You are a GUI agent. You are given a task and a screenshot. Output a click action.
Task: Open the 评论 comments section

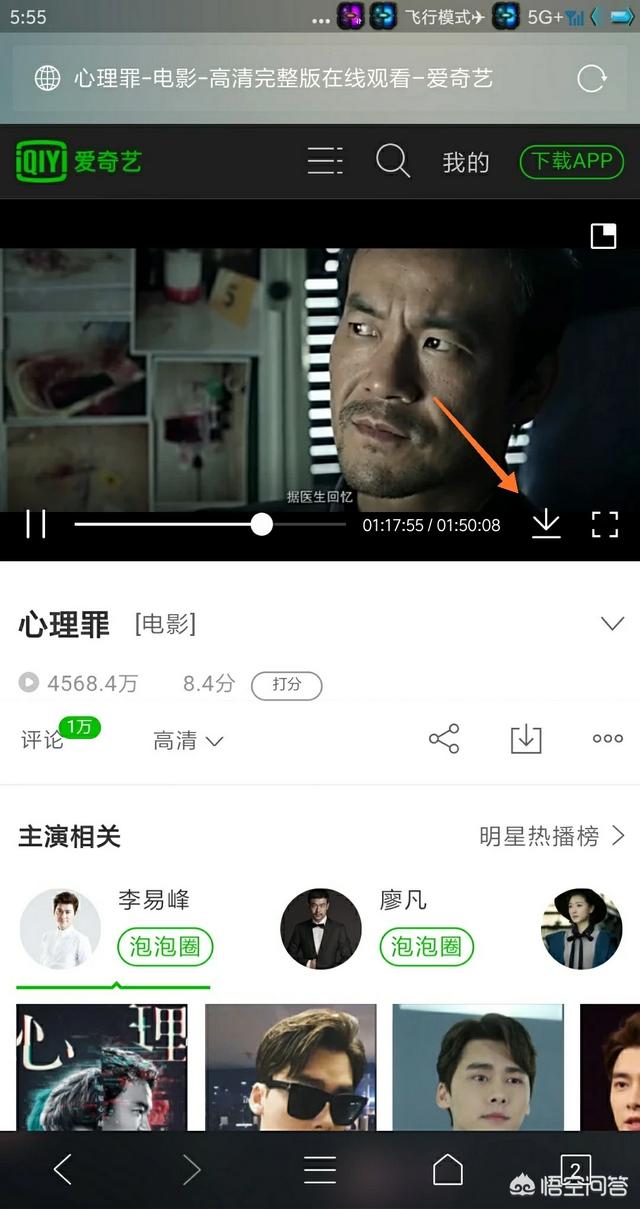42,740
